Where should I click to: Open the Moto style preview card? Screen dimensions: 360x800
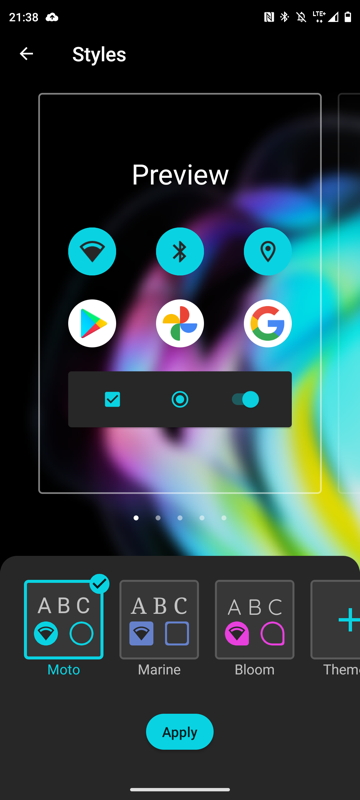(x=180, y=293)
